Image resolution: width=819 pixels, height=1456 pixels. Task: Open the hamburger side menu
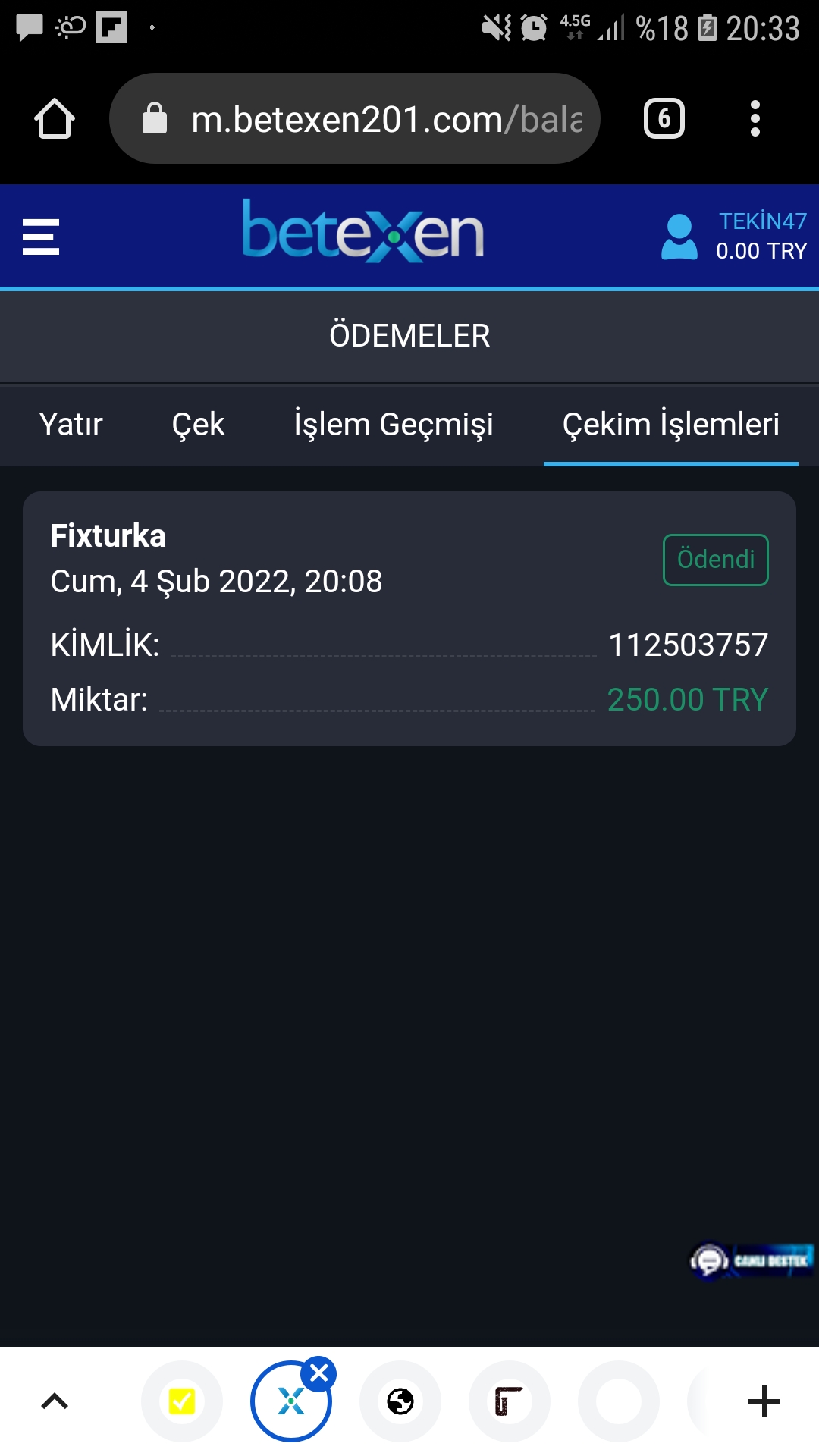[x=41, y=237]
